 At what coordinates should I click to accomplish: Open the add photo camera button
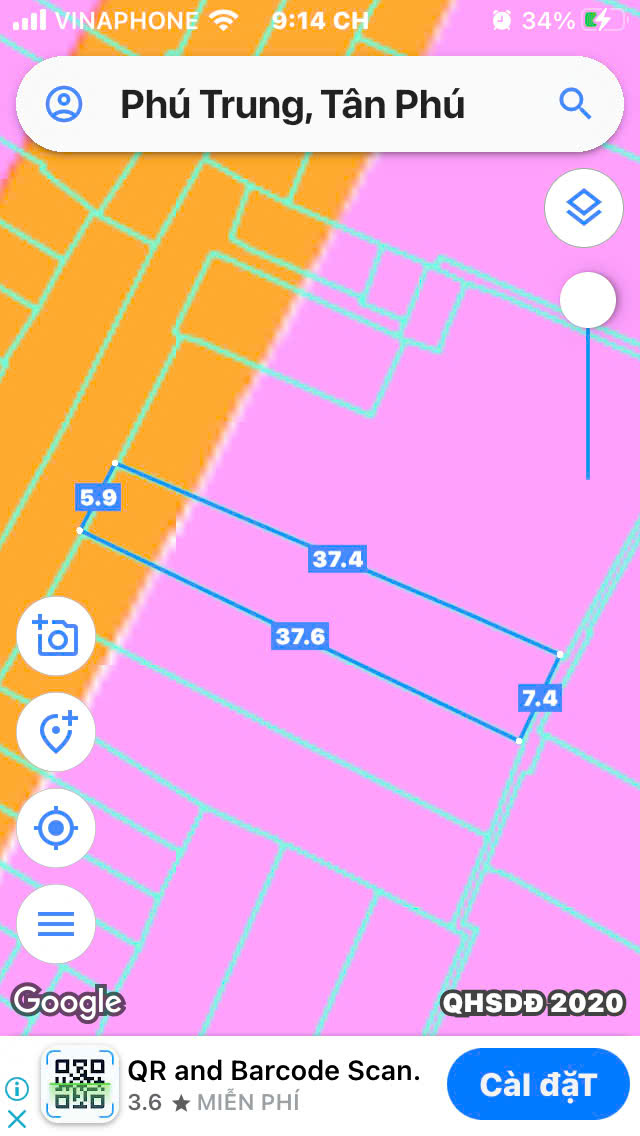click(56, 636)
